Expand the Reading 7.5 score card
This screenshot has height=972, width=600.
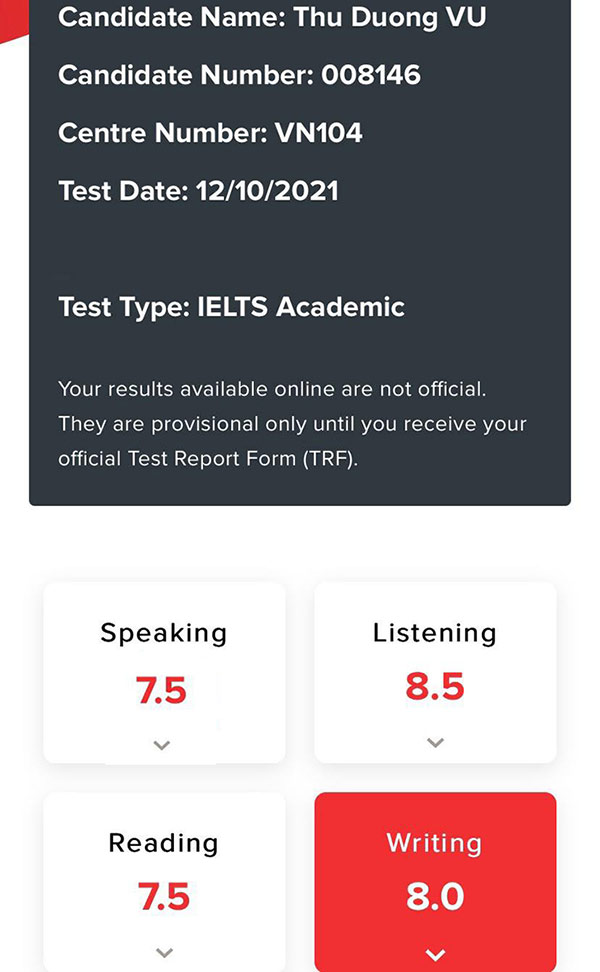click(x=164, y=952)
